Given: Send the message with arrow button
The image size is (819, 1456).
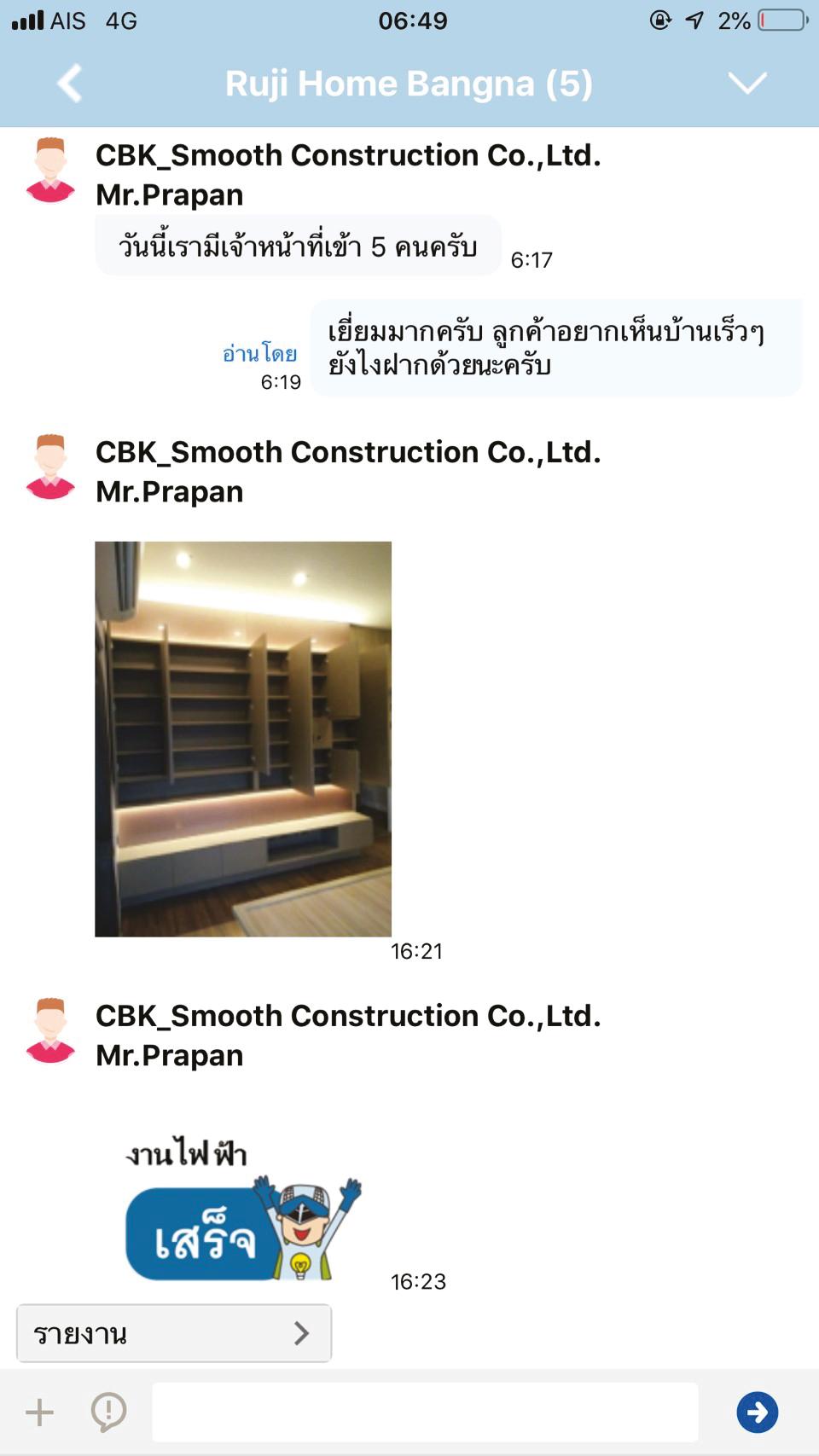Looking at the screenshot, I should coord(757,1412).
